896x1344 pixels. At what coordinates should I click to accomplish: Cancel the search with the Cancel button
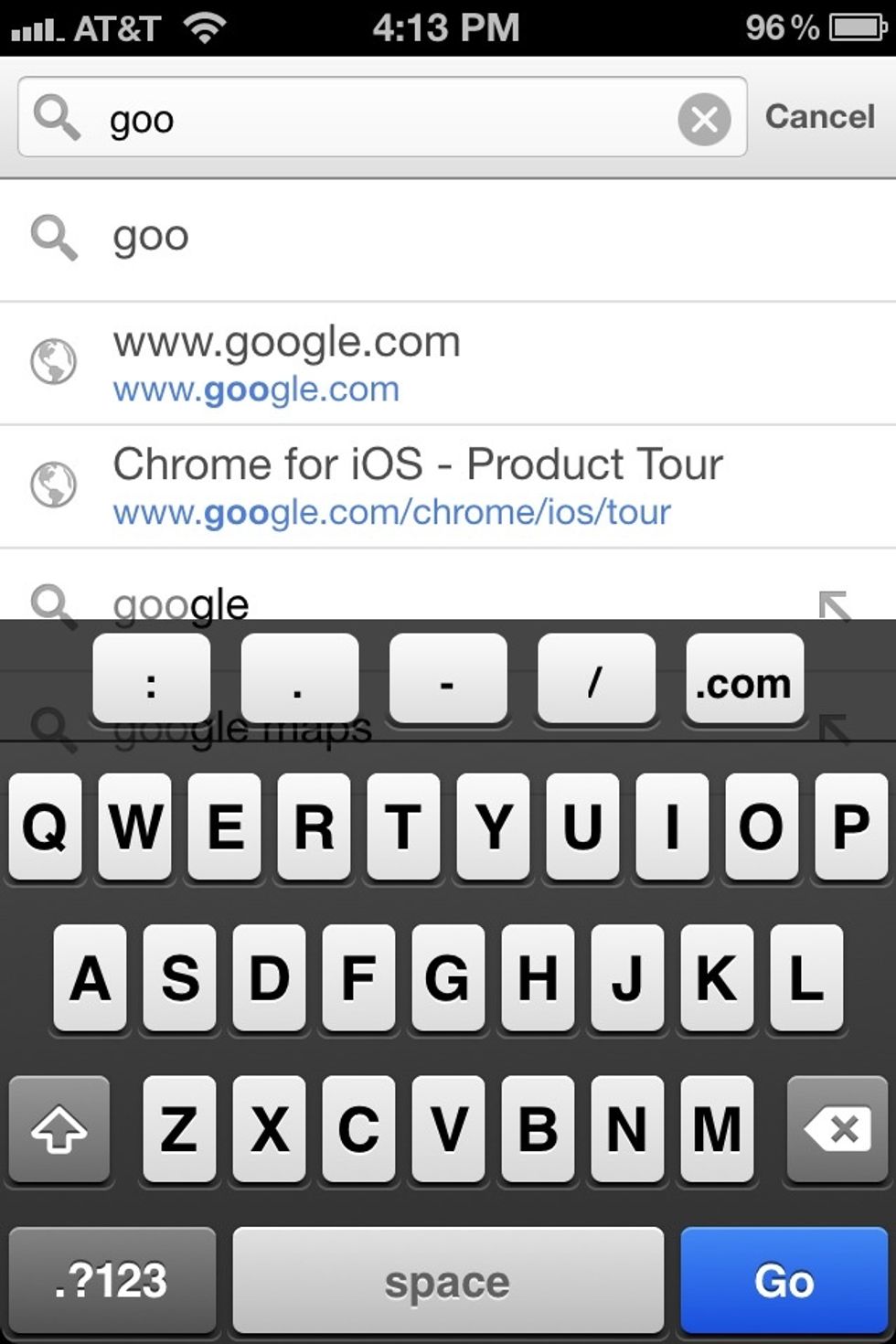point(819,116)
